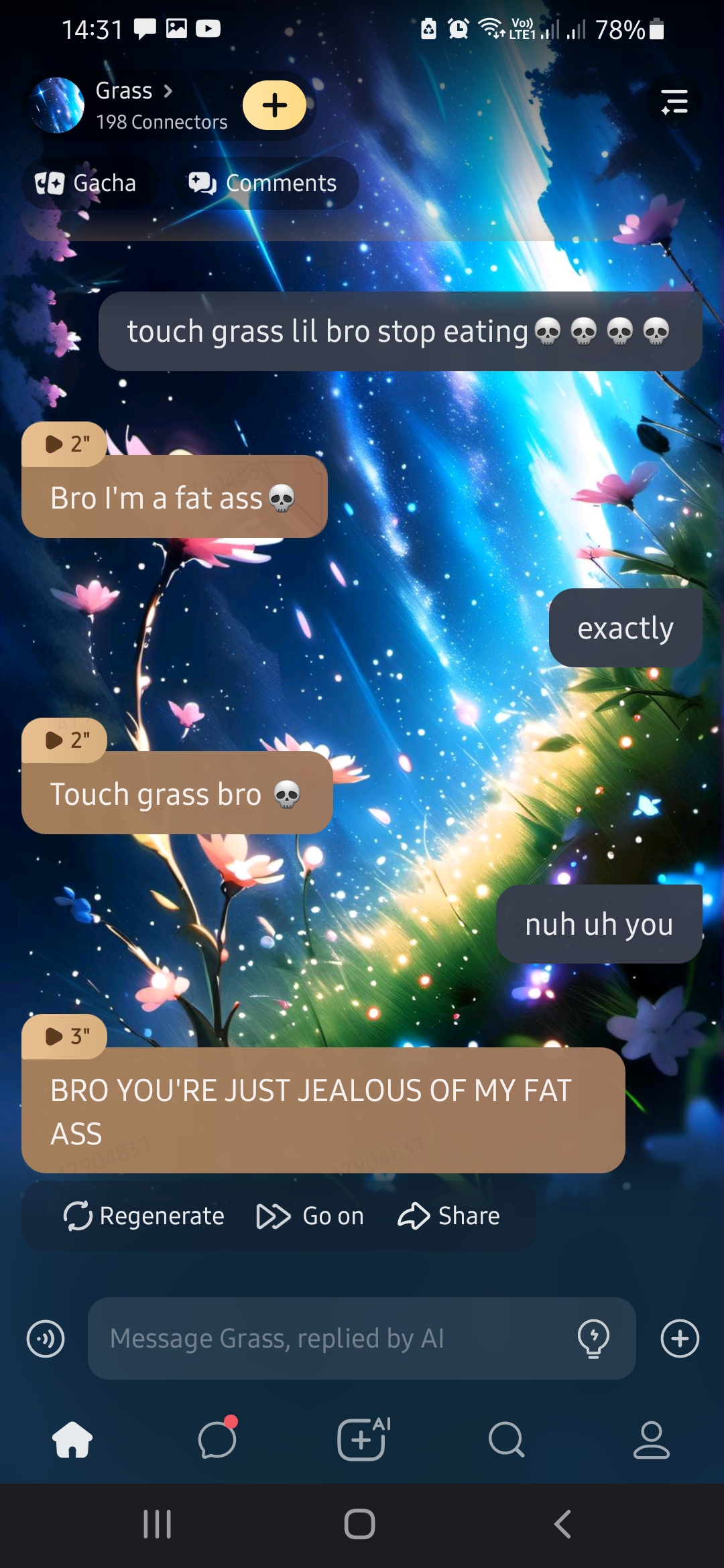Screen dimensions: 724x1568
Task: Share this conversation
Action: (449, 1216)
